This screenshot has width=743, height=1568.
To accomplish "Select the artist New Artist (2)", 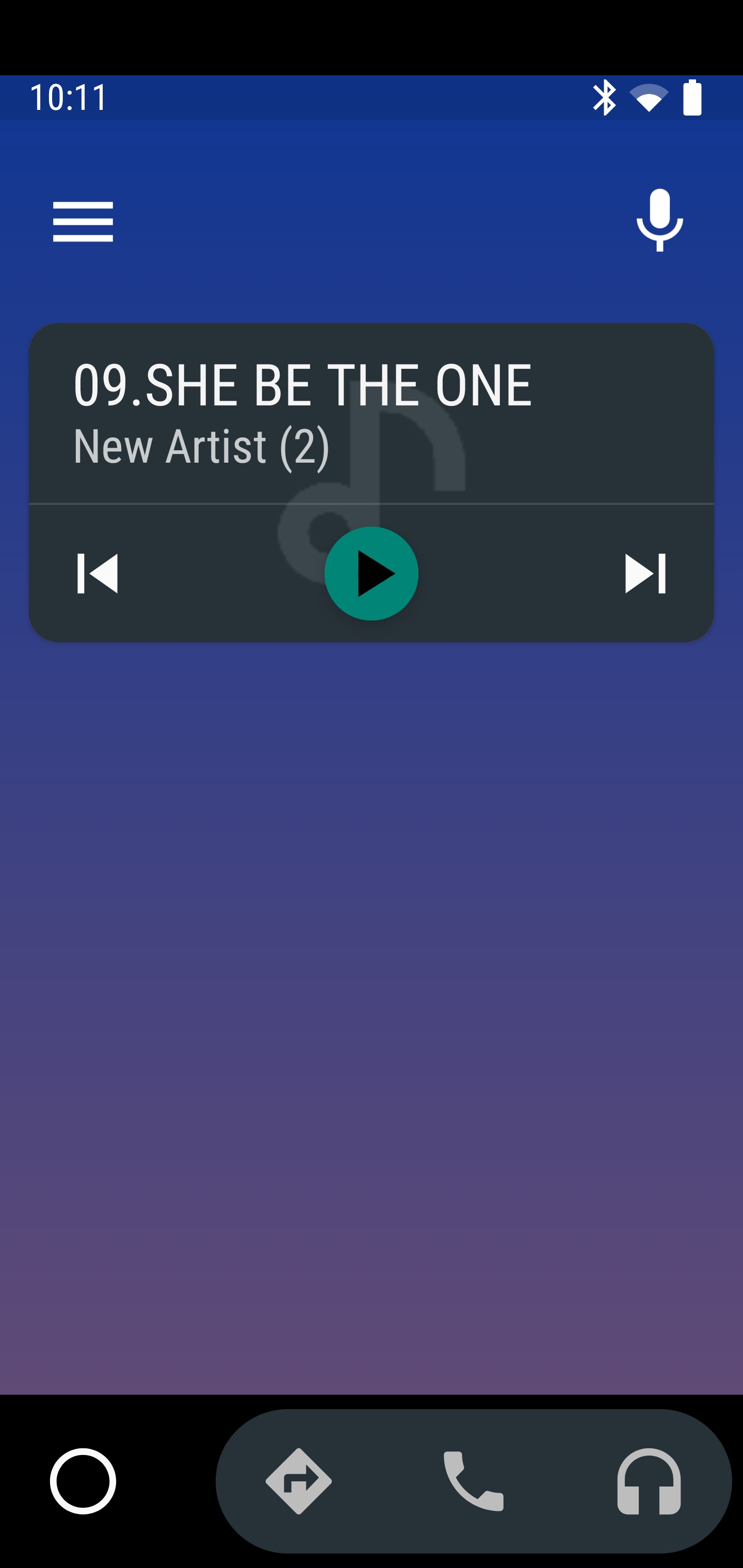I will (202, 446).
